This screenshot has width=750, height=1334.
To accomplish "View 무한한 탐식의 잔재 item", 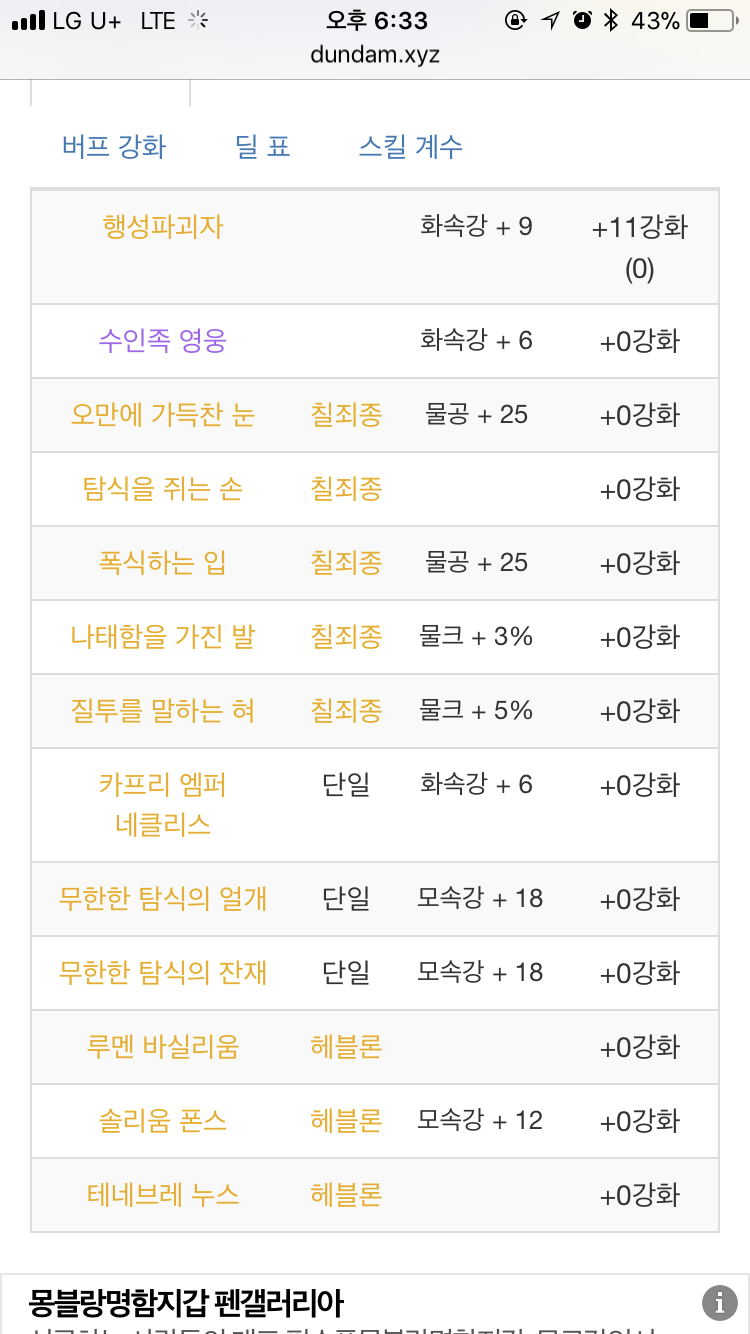I will (x=163, y=973).
